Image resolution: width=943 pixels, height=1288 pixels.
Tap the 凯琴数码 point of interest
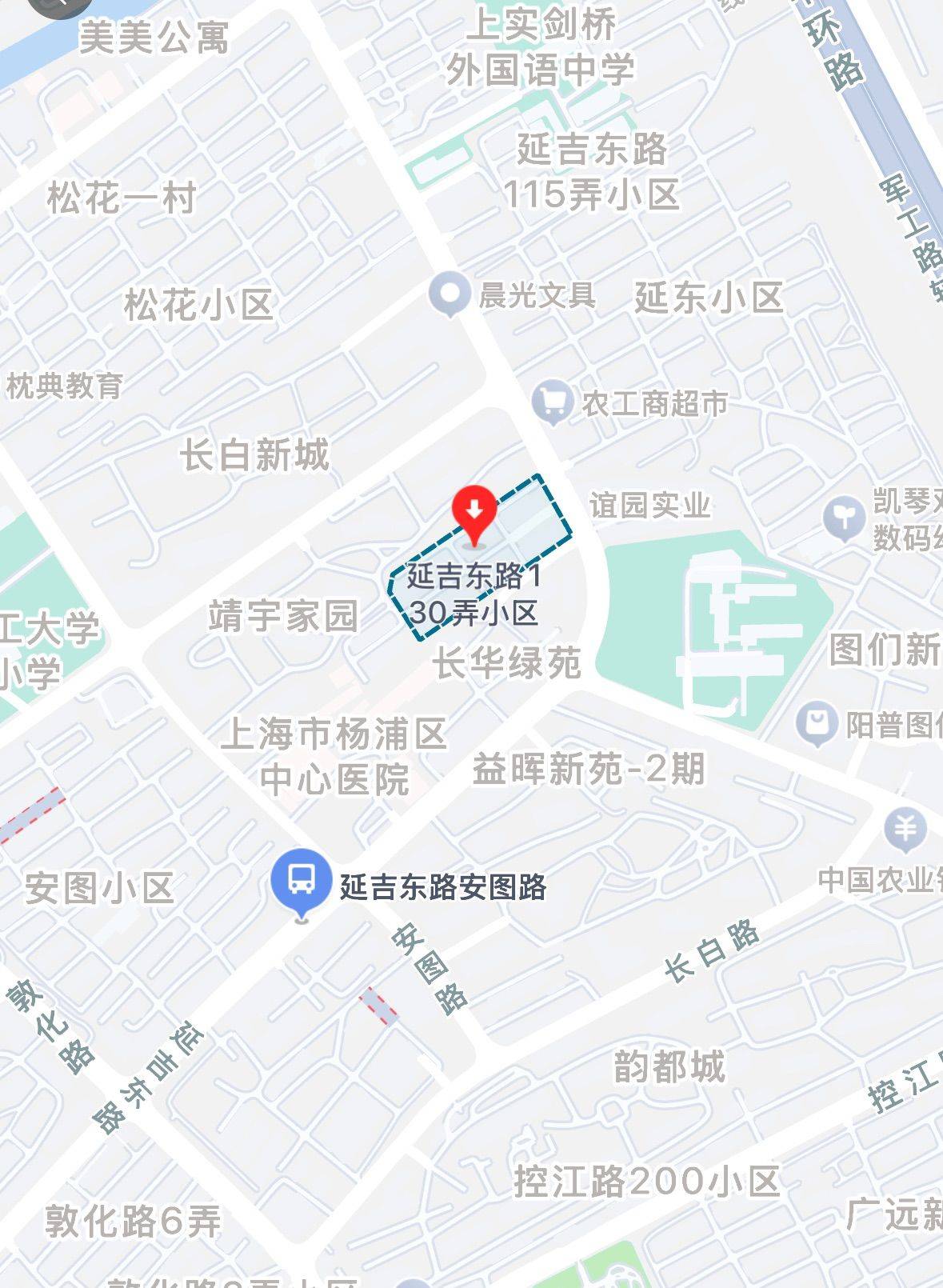pyautogui.click(x=844, y=517)
